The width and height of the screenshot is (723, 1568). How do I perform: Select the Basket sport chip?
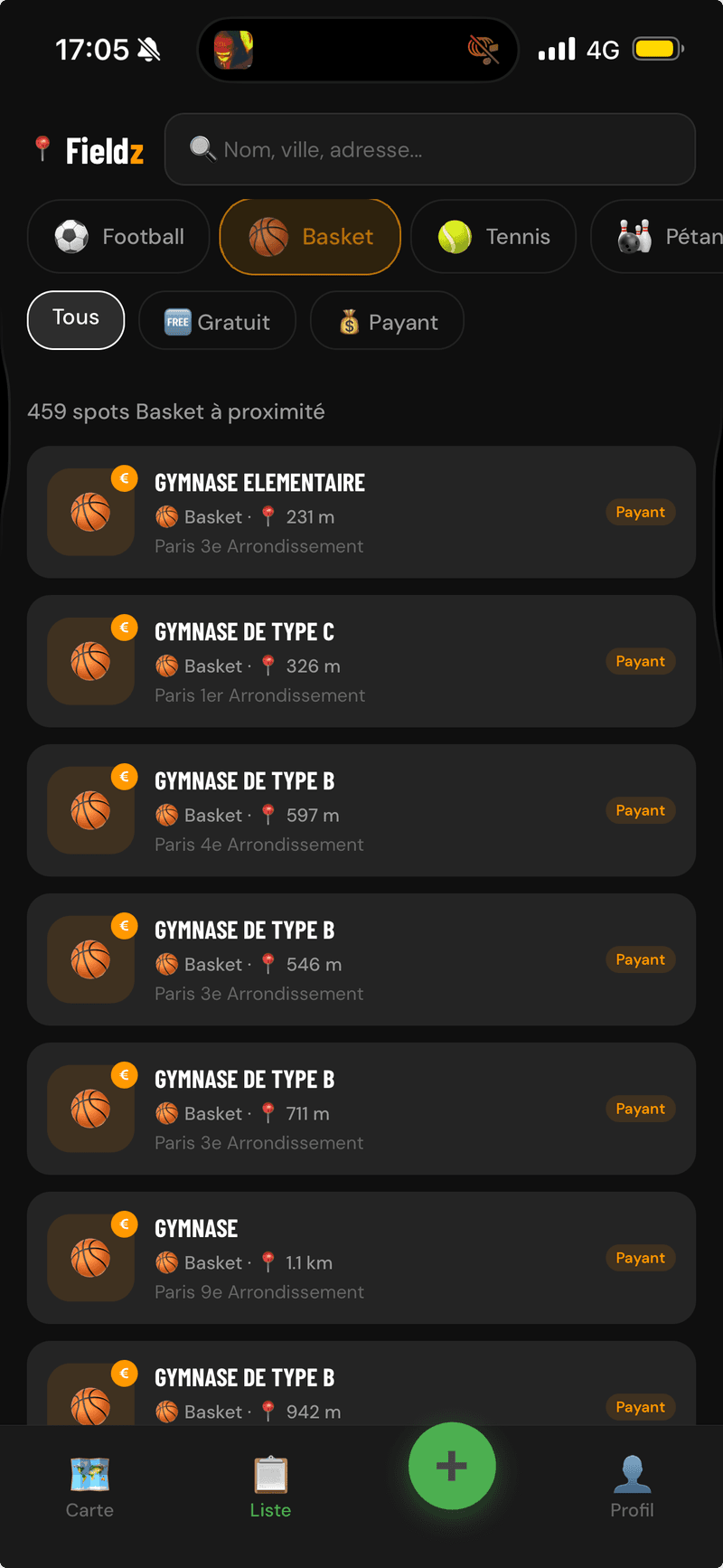(310, 237)
